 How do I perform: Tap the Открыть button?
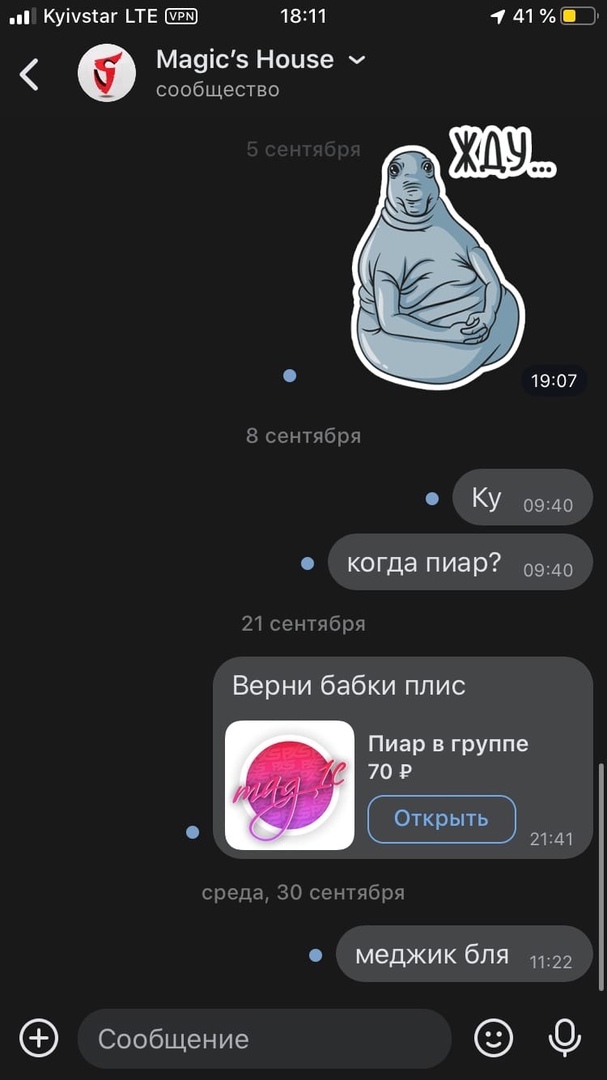441,819
